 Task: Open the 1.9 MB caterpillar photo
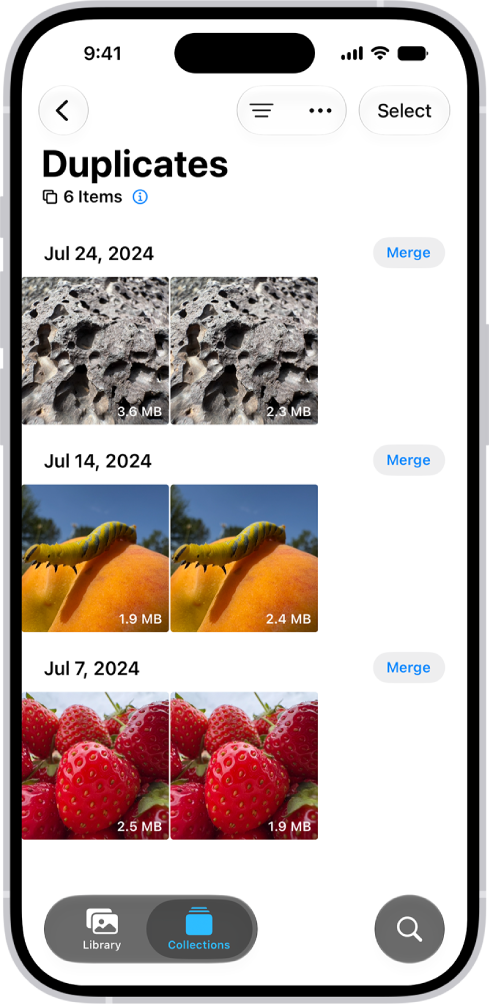[95, 558]
